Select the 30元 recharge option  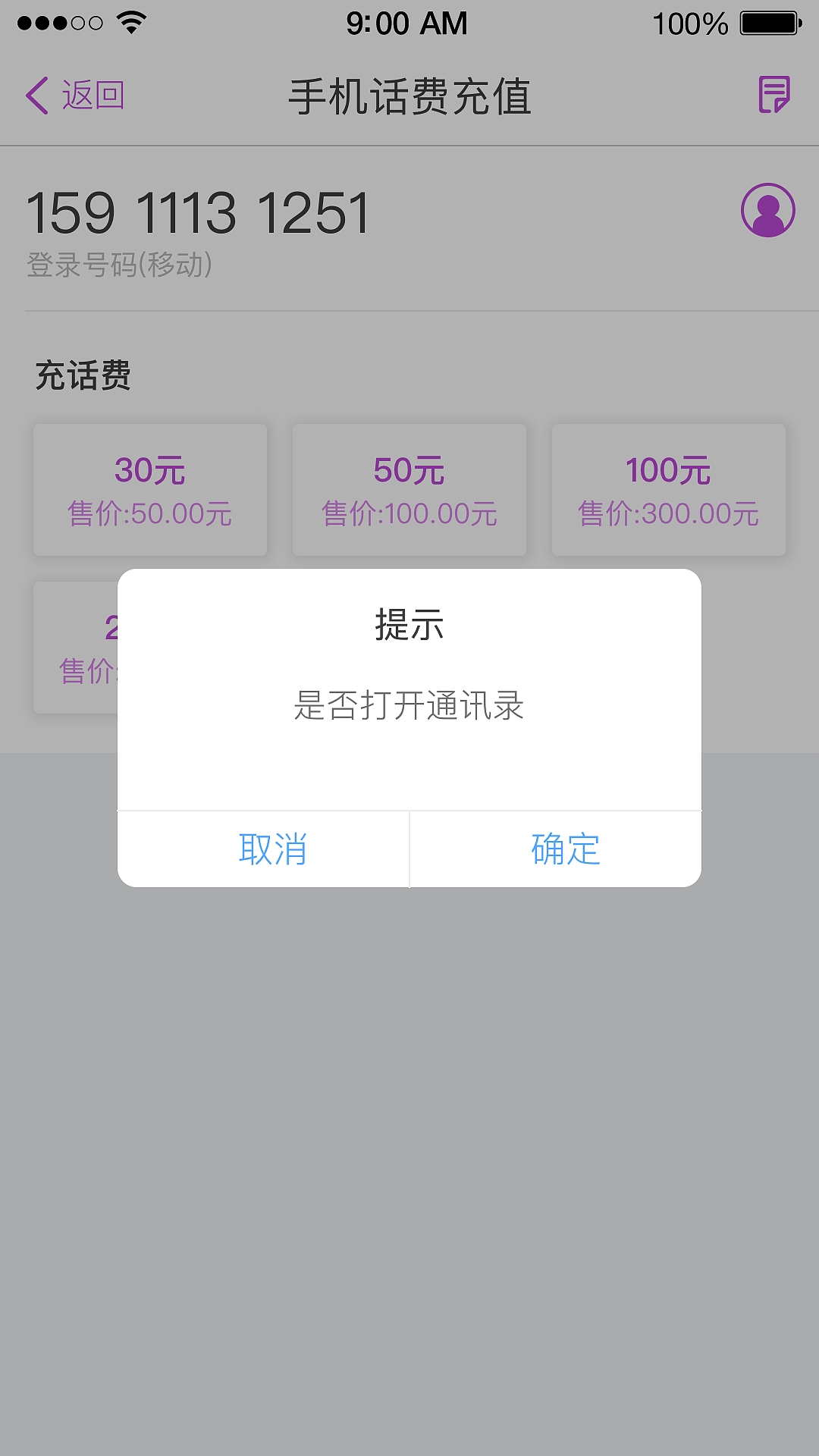[x=149, y=489]
